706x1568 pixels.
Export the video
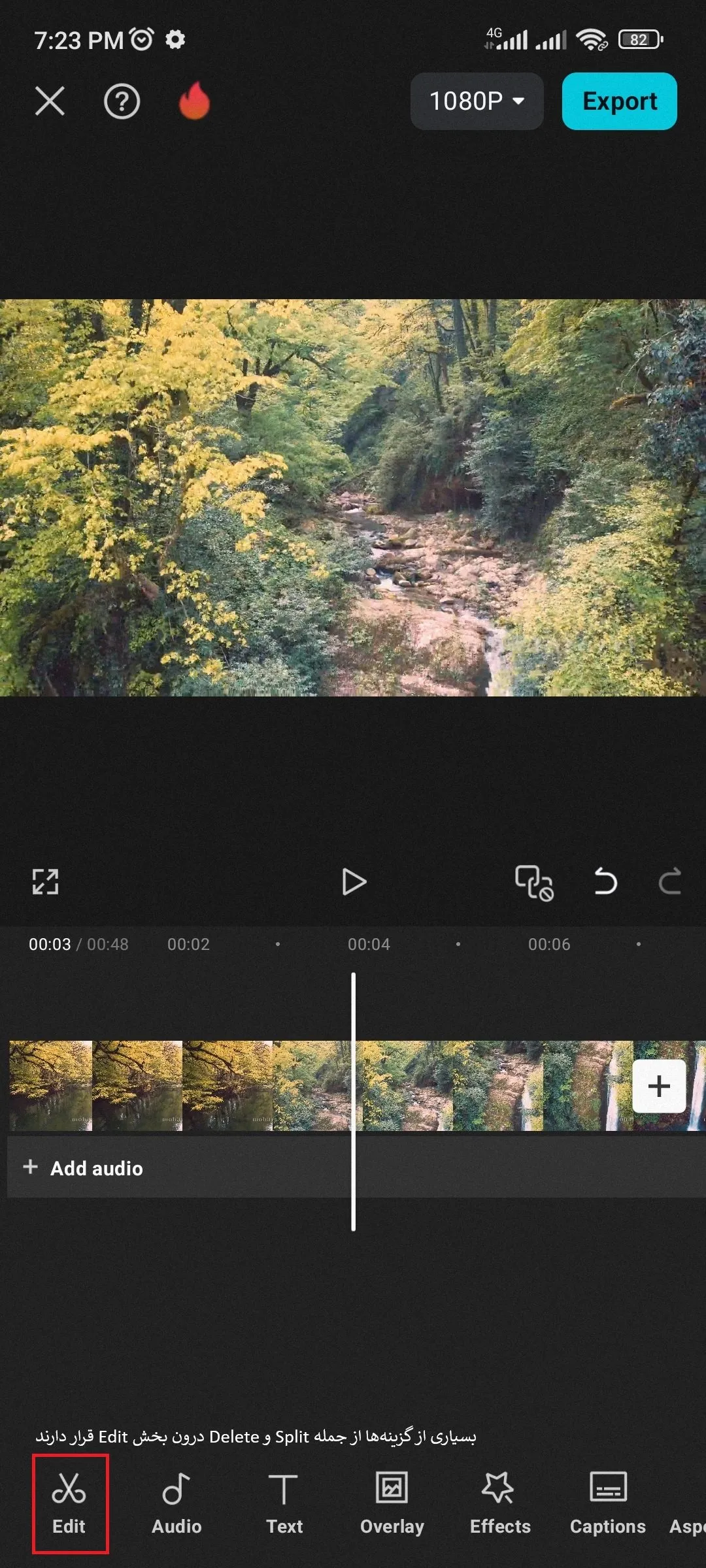click(619, 101)
